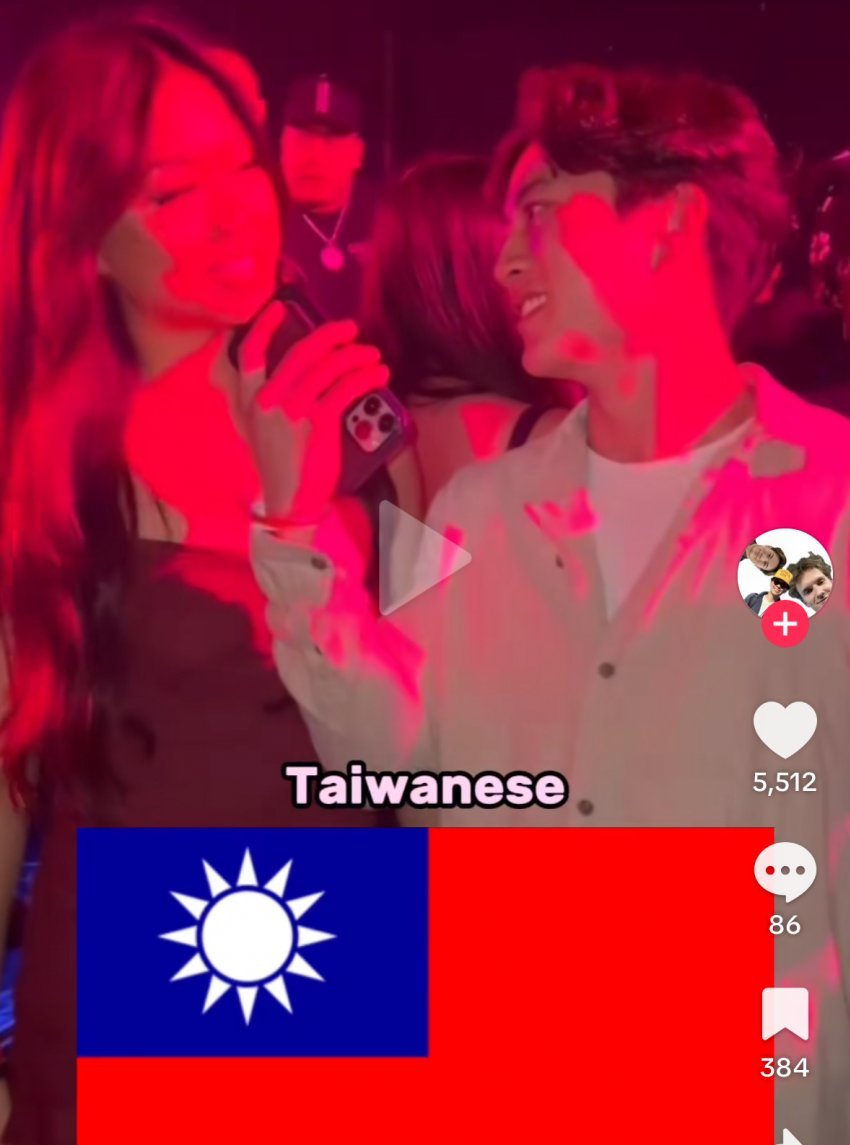The image size is (850, 1145).
Task: Follow the creator with plus button
Action: pyautogui.click(x=785, y=626)
